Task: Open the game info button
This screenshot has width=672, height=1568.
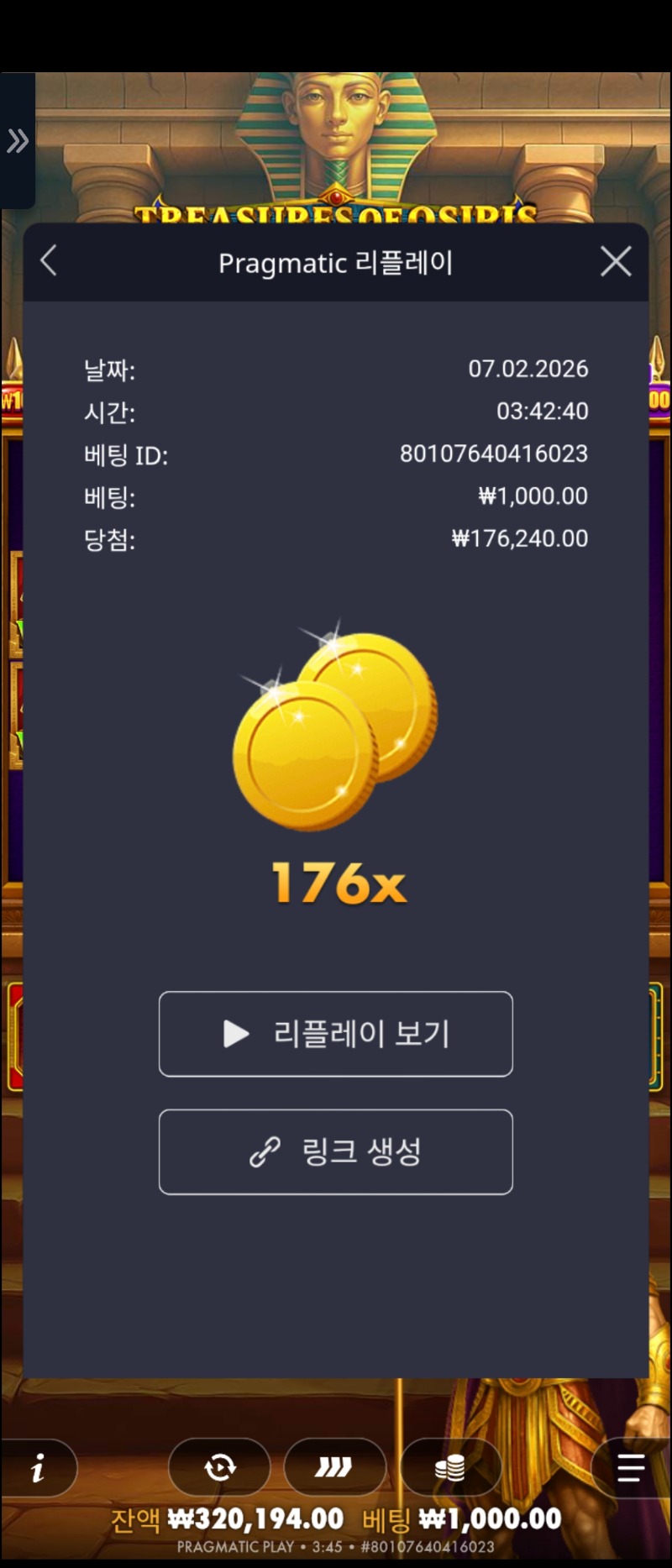Action: 38,1467
